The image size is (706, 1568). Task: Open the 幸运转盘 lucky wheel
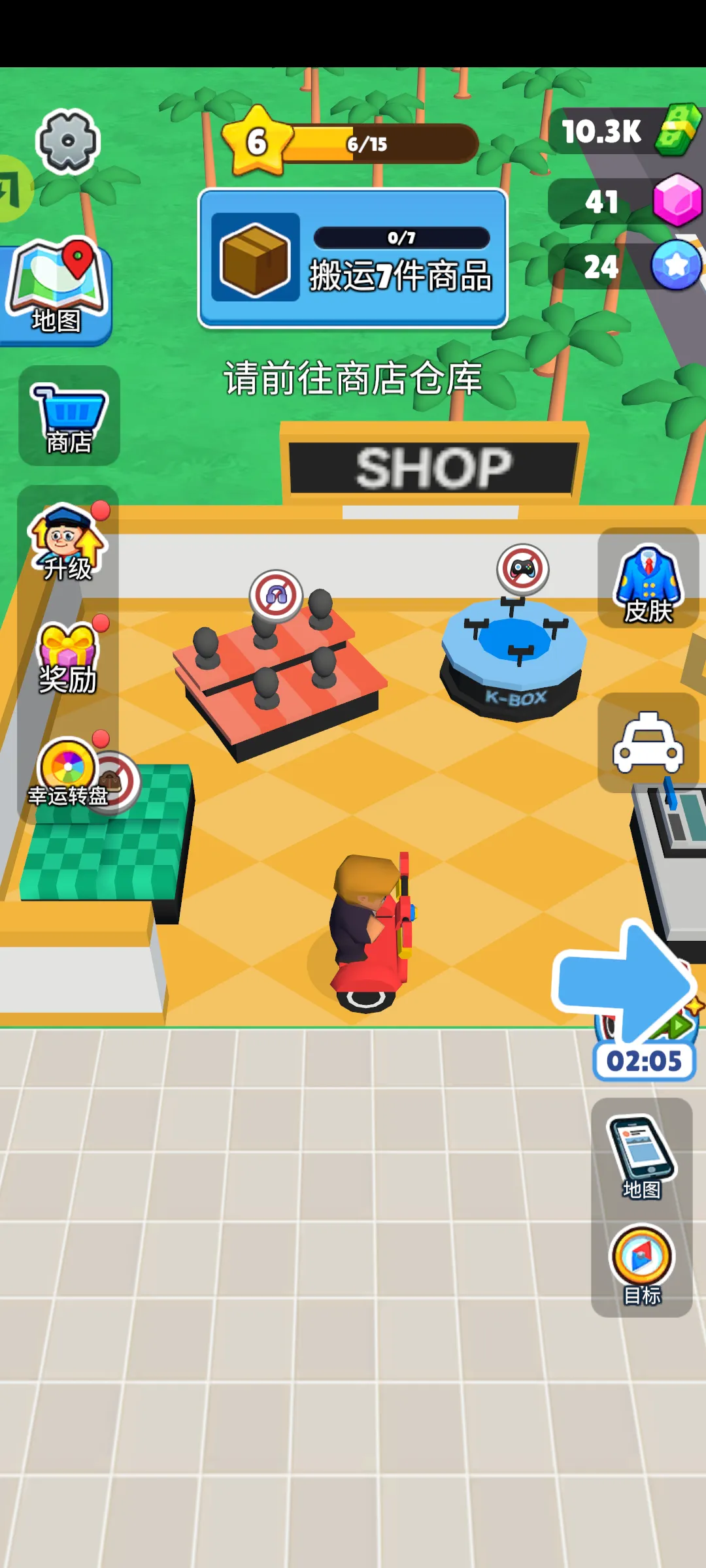68,773
